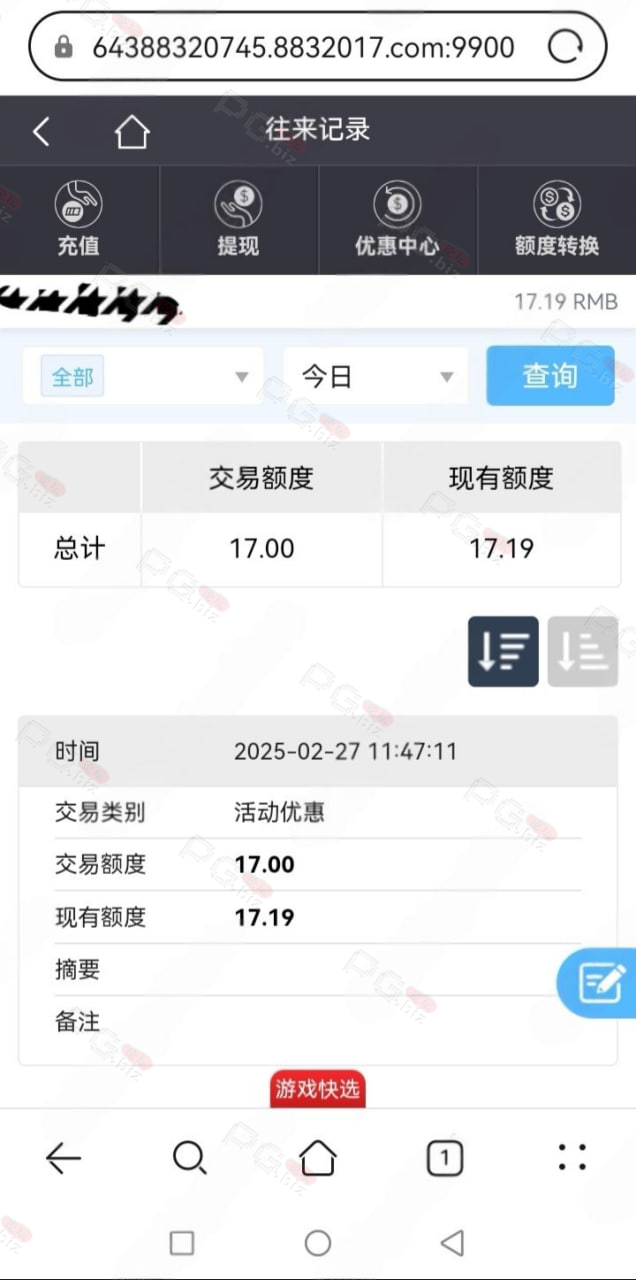Screen dimensions: 636x1280
Task: Open 提现 withdrawal section
Action: click(x=238, y=220)
